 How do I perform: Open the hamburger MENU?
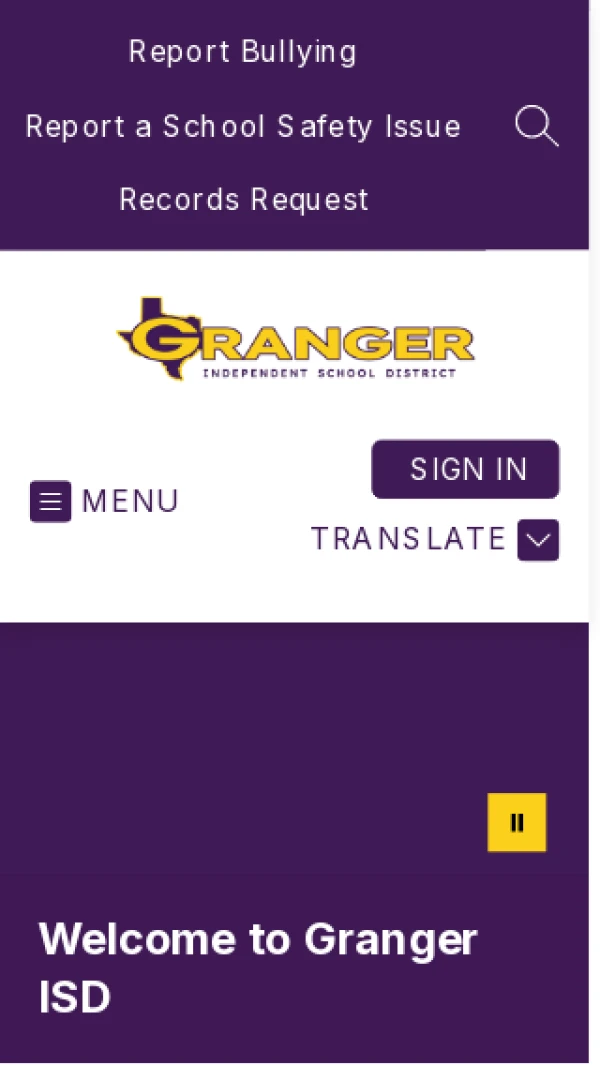[x=104, y=501]
